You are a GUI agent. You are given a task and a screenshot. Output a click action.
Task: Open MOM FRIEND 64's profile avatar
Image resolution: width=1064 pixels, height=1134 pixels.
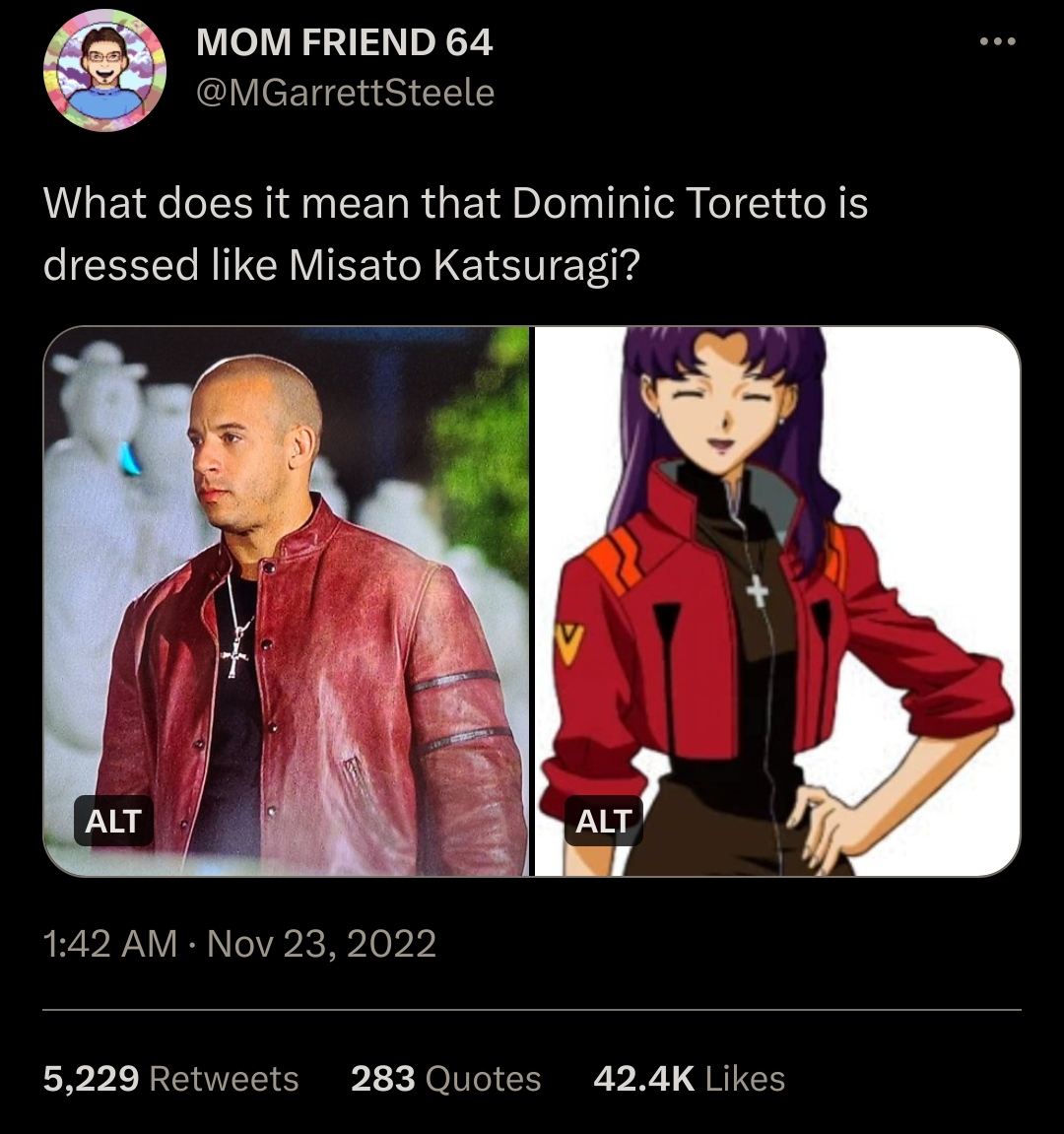pyautogui.click(x=104, y=70)
